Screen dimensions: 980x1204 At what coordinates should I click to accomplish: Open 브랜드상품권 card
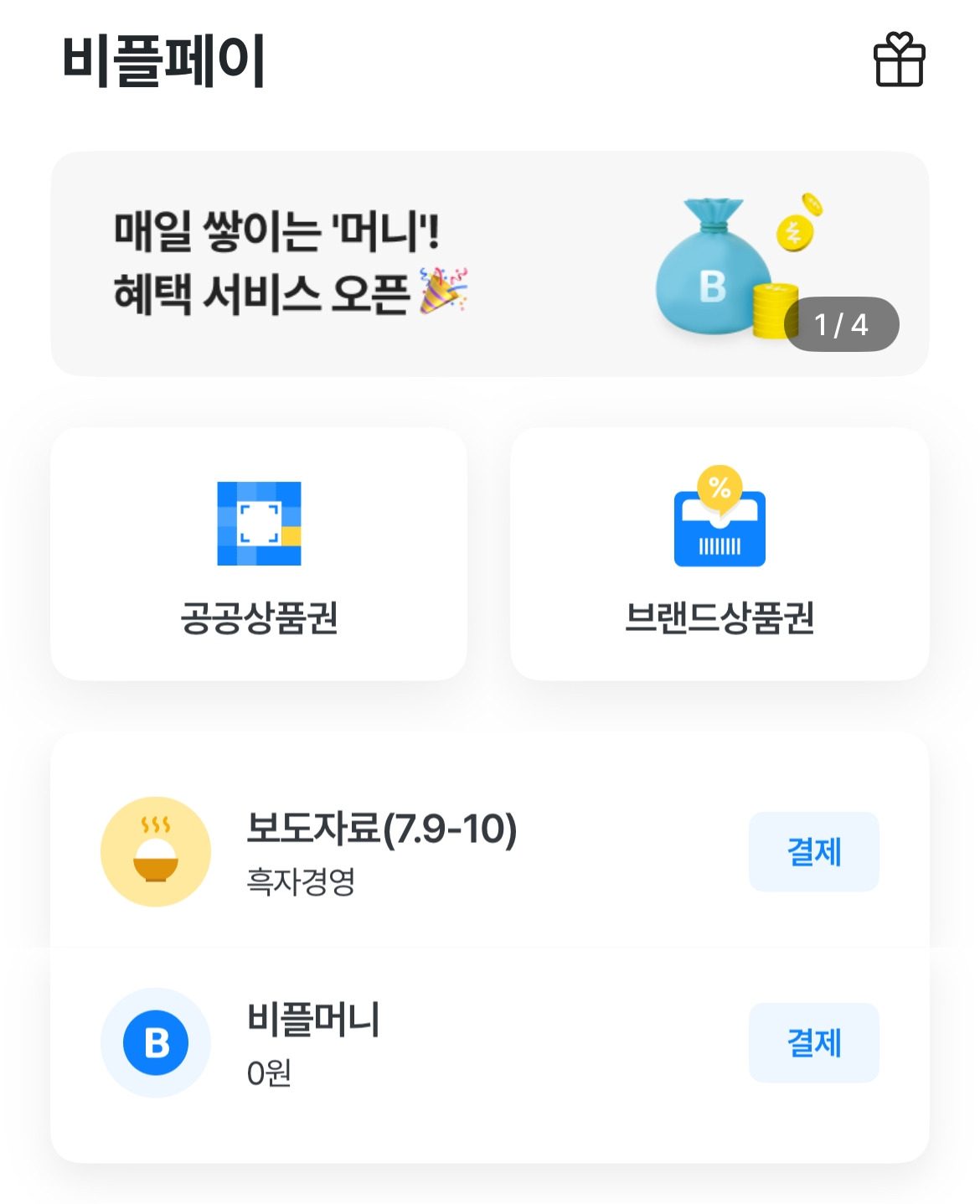(720, 554)
